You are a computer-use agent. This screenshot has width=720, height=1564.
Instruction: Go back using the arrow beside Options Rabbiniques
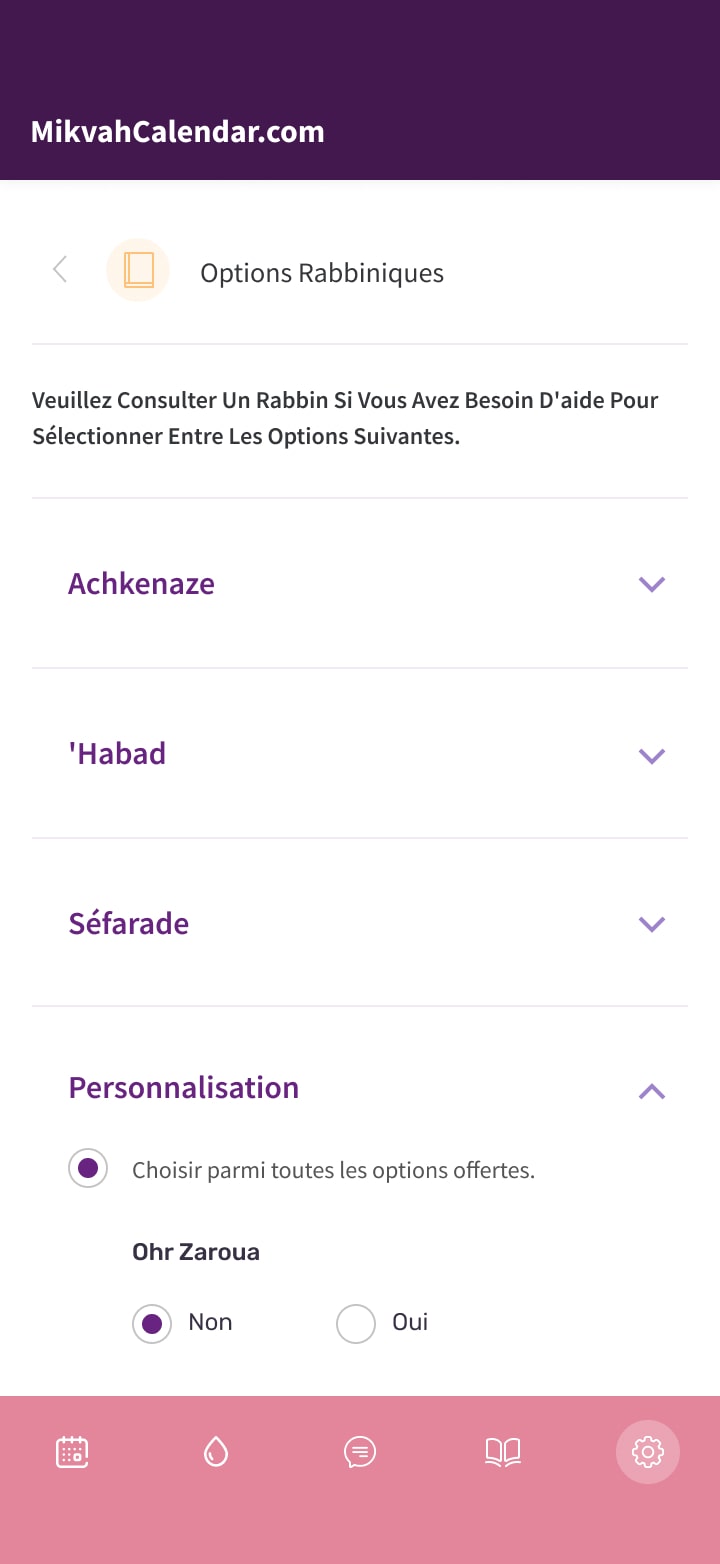[x=60, y=269]
